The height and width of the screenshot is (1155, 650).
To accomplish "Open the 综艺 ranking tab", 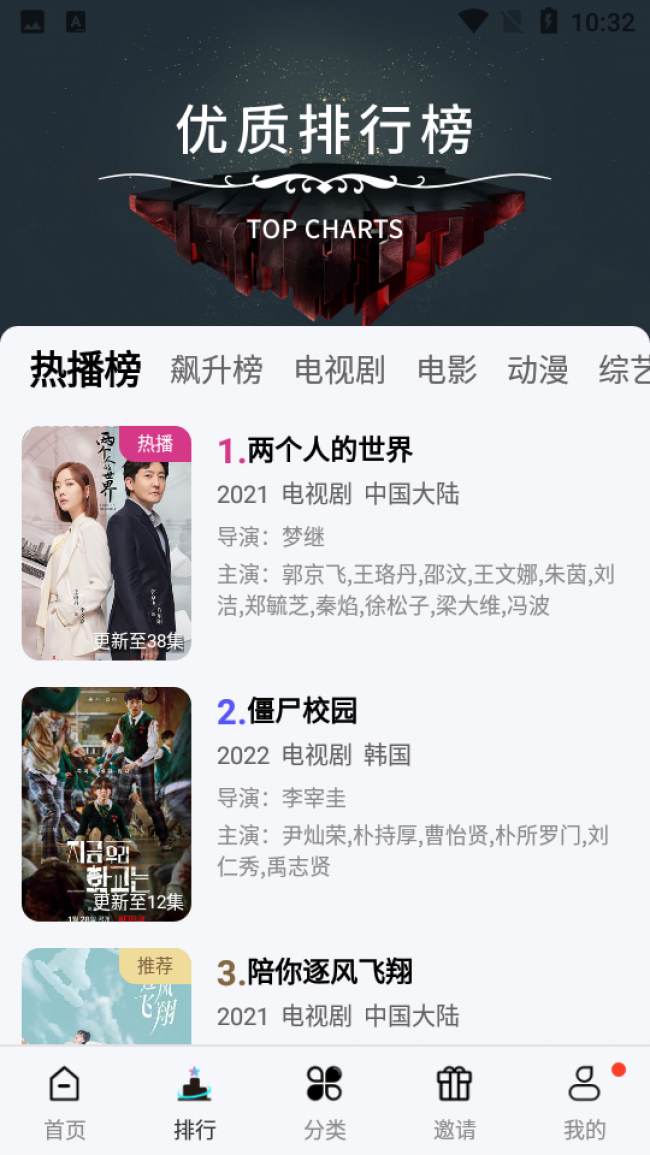I will point(624,370).
